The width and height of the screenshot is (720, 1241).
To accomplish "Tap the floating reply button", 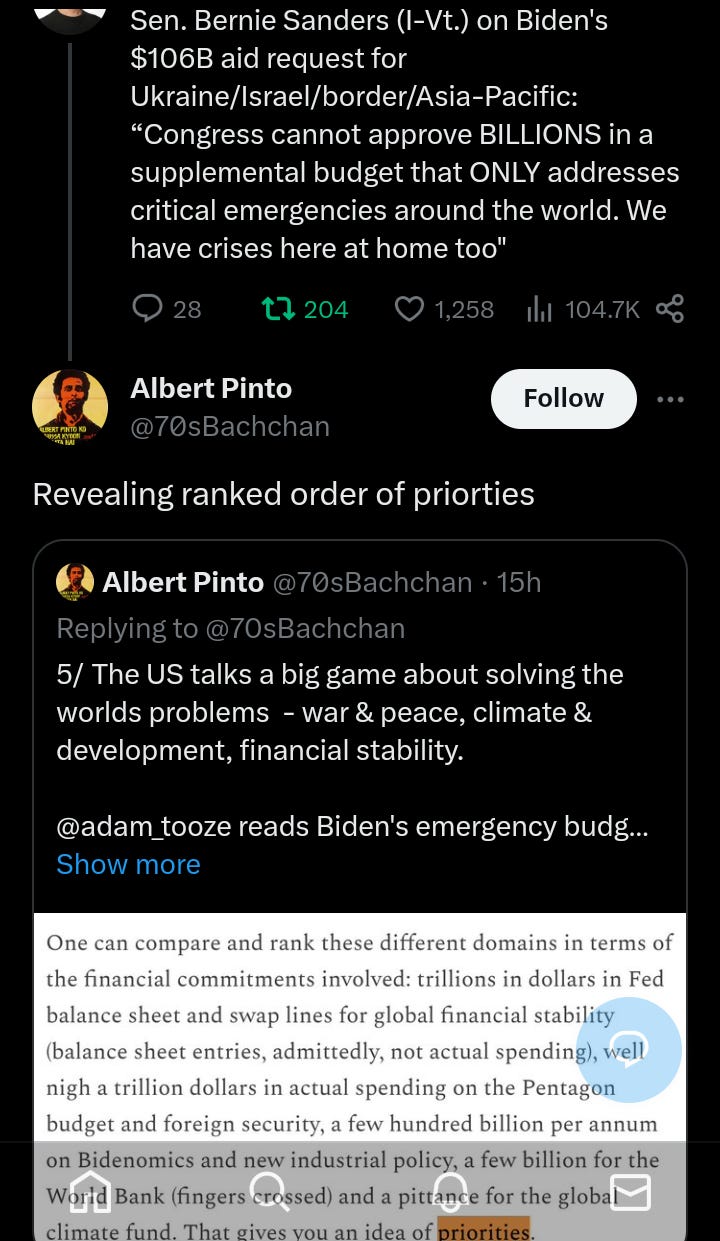I will click(x=631, y=1049).
